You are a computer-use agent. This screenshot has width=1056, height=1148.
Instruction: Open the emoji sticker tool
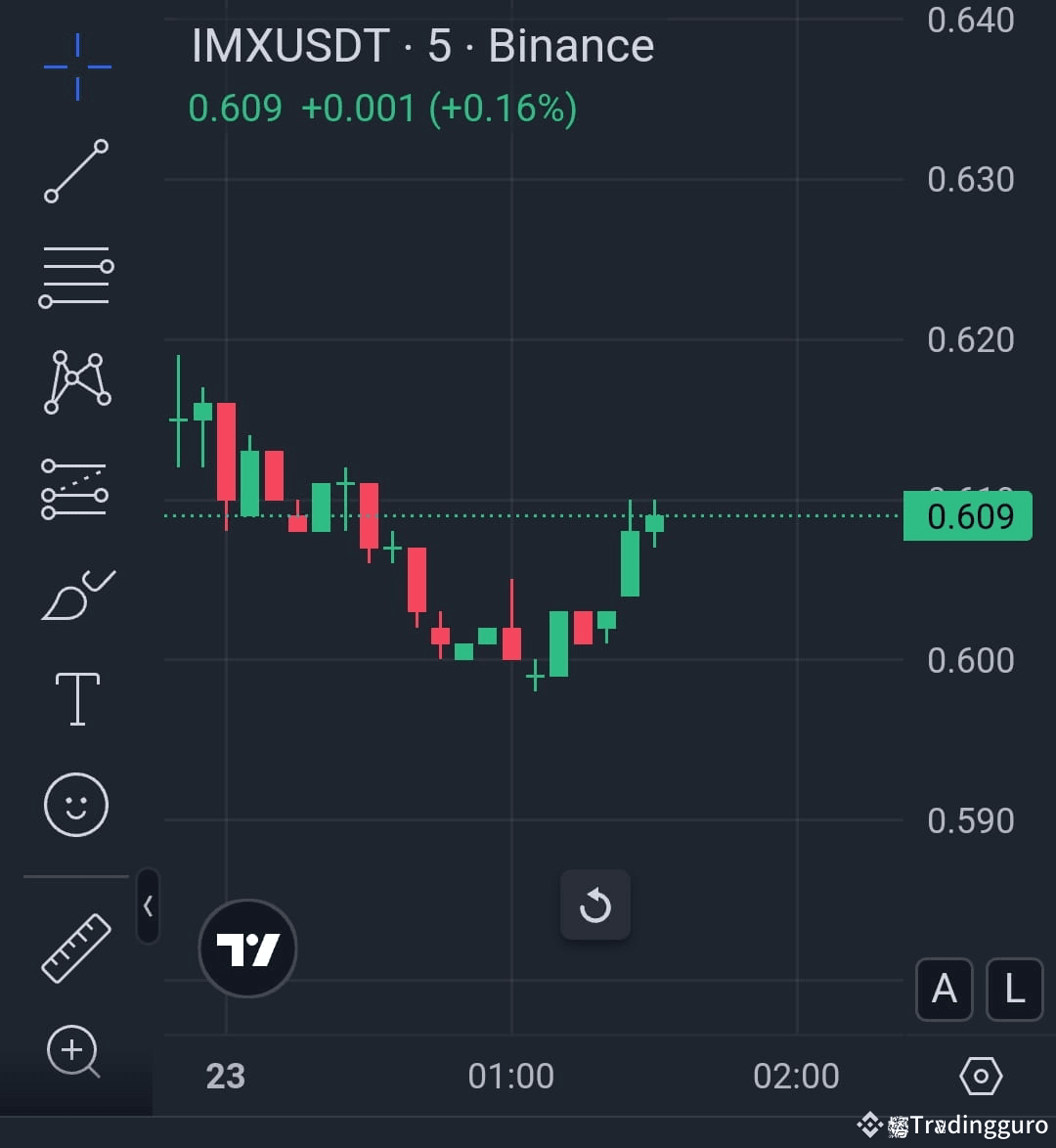coord(76,804)
